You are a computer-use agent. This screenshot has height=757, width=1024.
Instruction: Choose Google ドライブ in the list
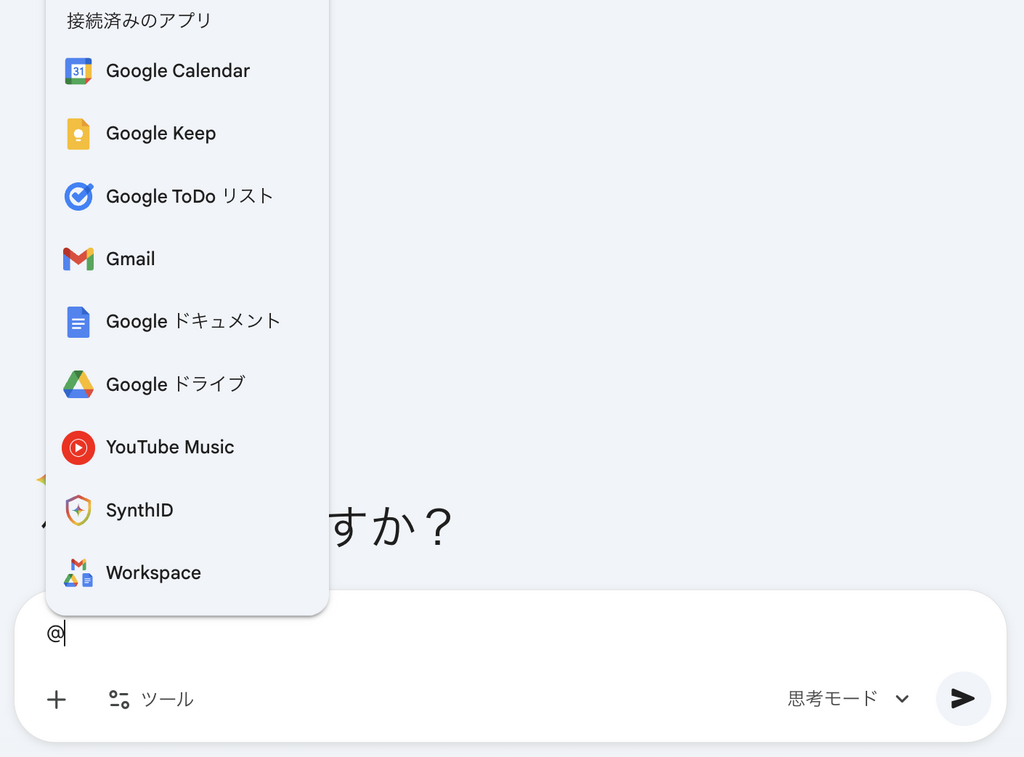(175, 385)
